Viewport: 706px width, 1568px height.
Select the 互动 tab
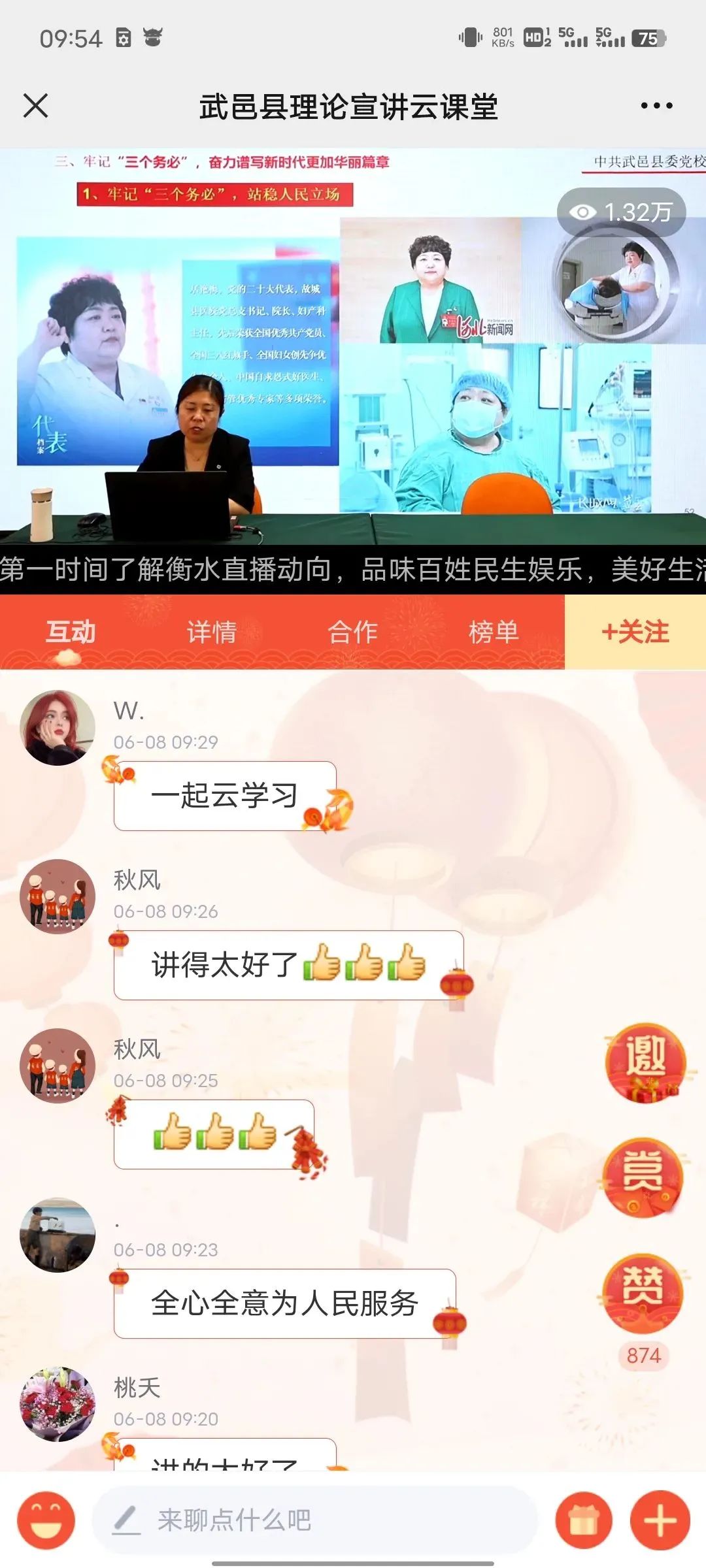tap(71, 632)
